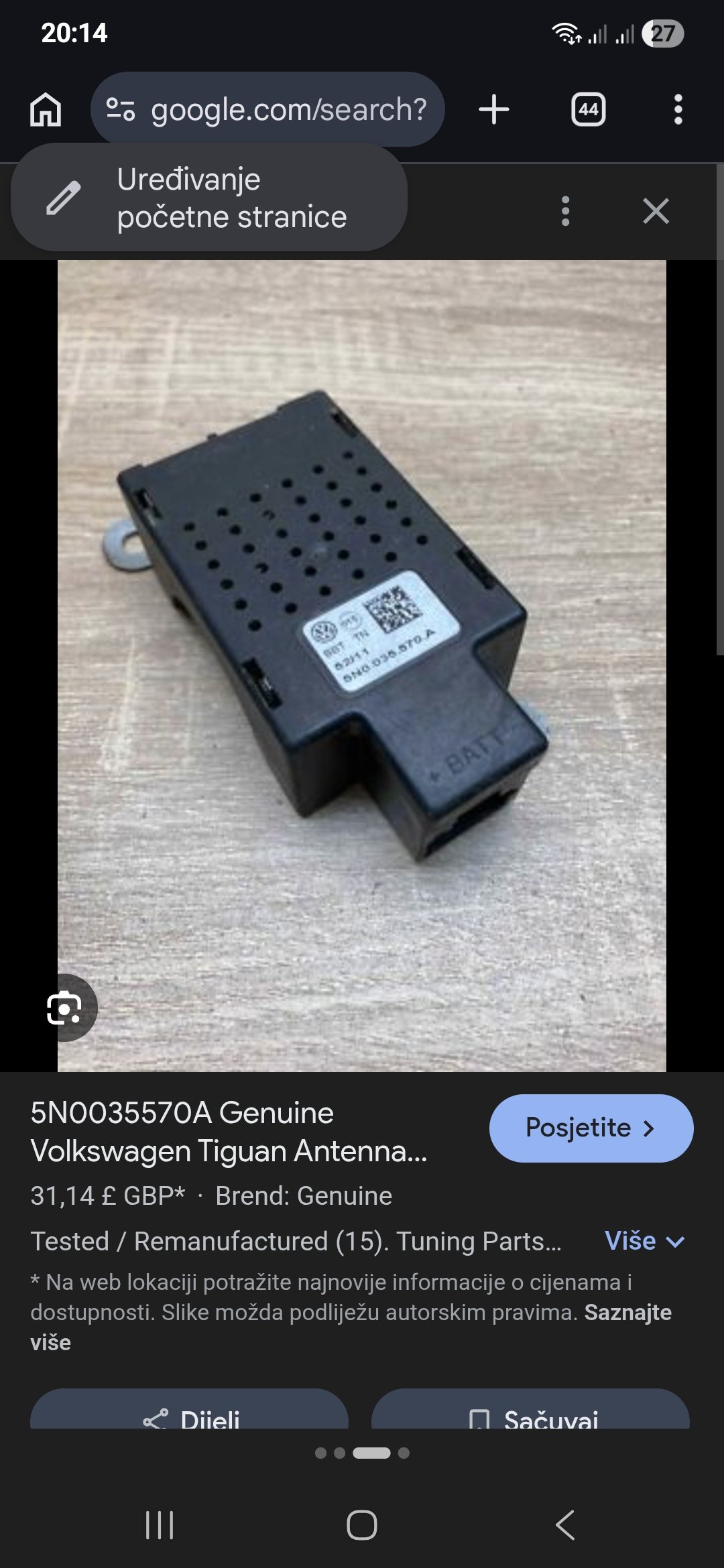
Task: Tap the Posjetite button to visit site
Action: click(x=591, y=1128)
